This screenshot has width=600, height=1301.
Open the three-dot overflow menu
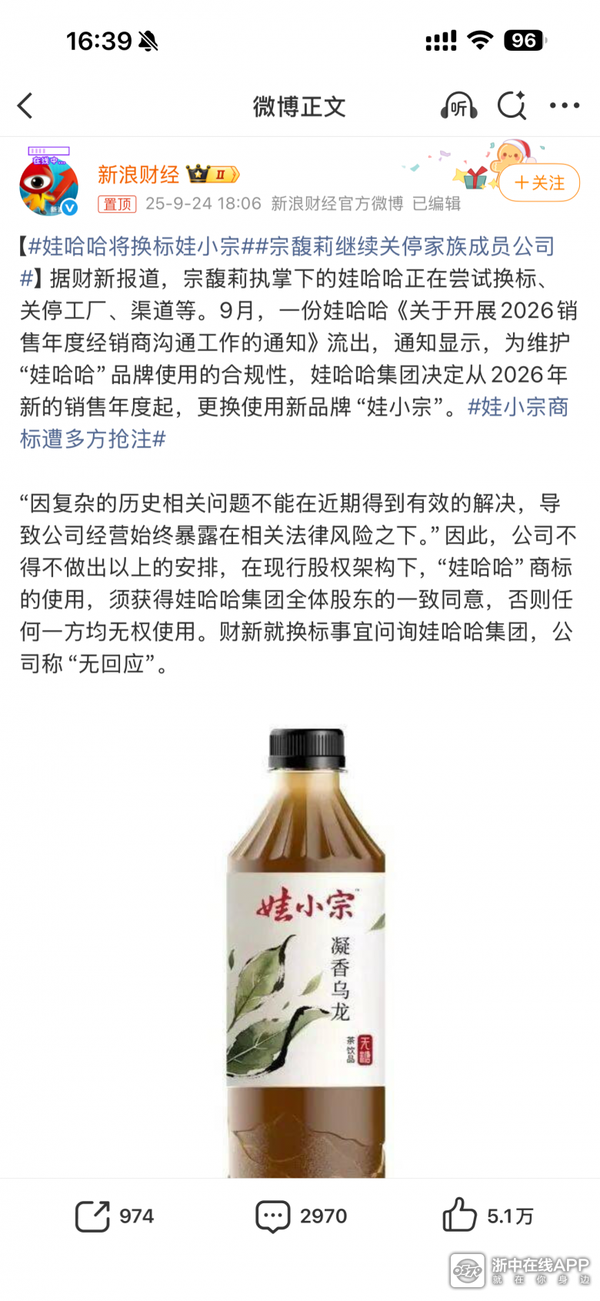564,106
